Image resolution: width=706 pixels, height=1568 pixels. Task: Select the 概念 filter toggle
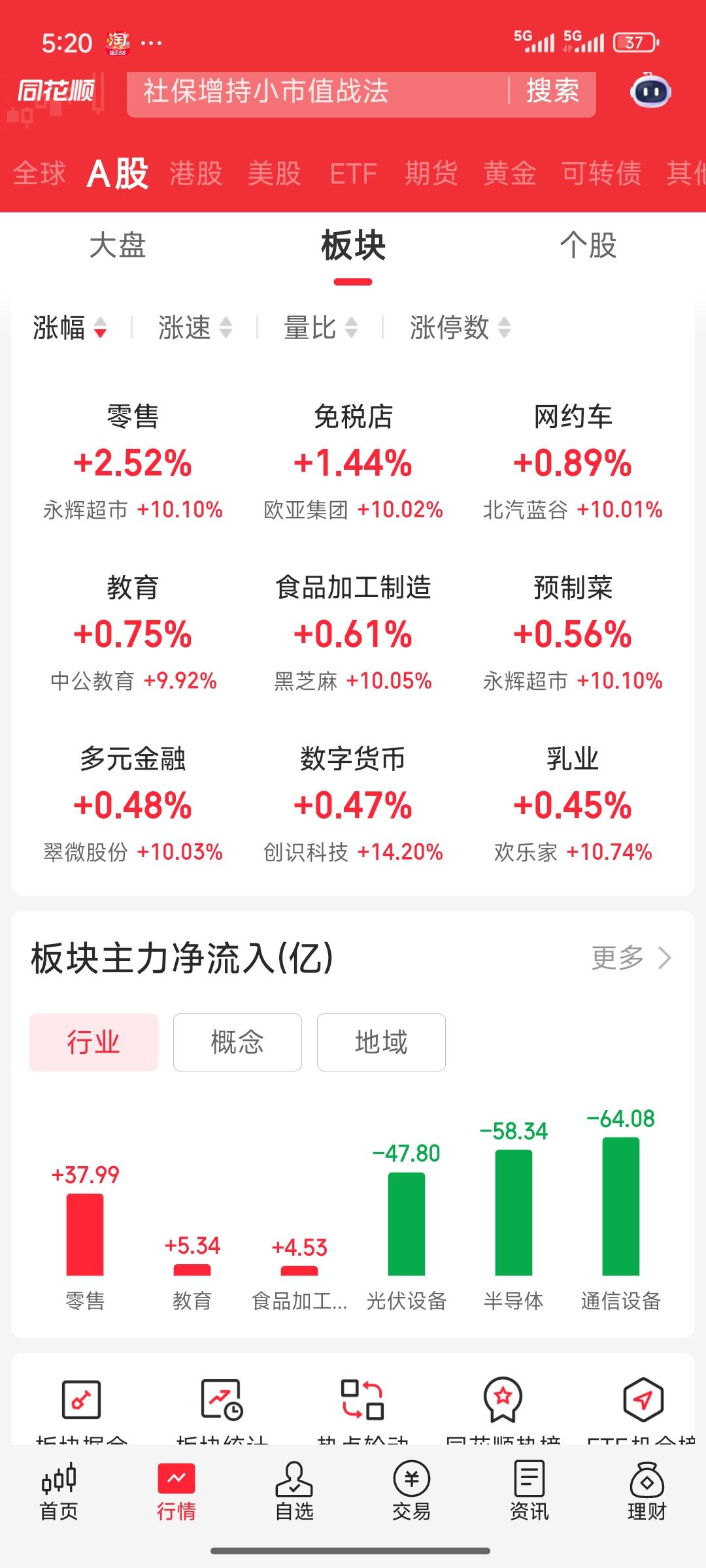237,1042
